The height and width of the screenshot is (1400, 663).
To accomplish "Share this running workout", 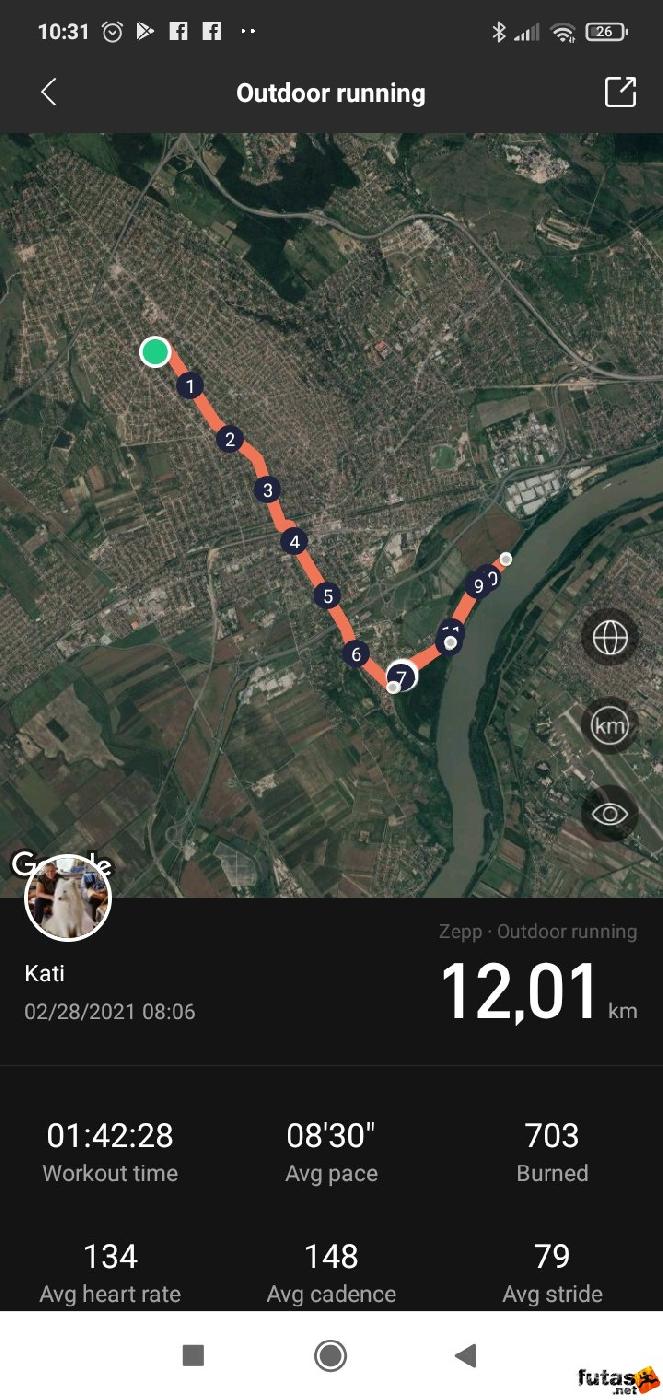I will (x=620, y=92).
